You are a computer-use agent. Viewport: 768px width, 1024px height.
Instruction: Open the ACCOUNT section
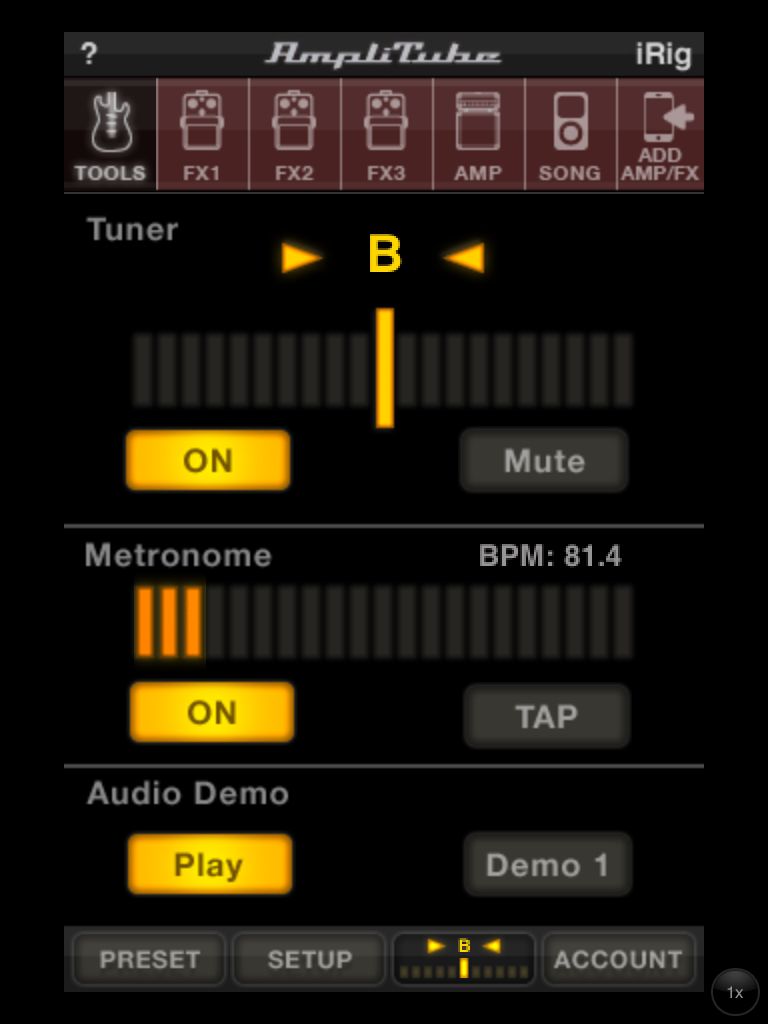coord(618,959)
